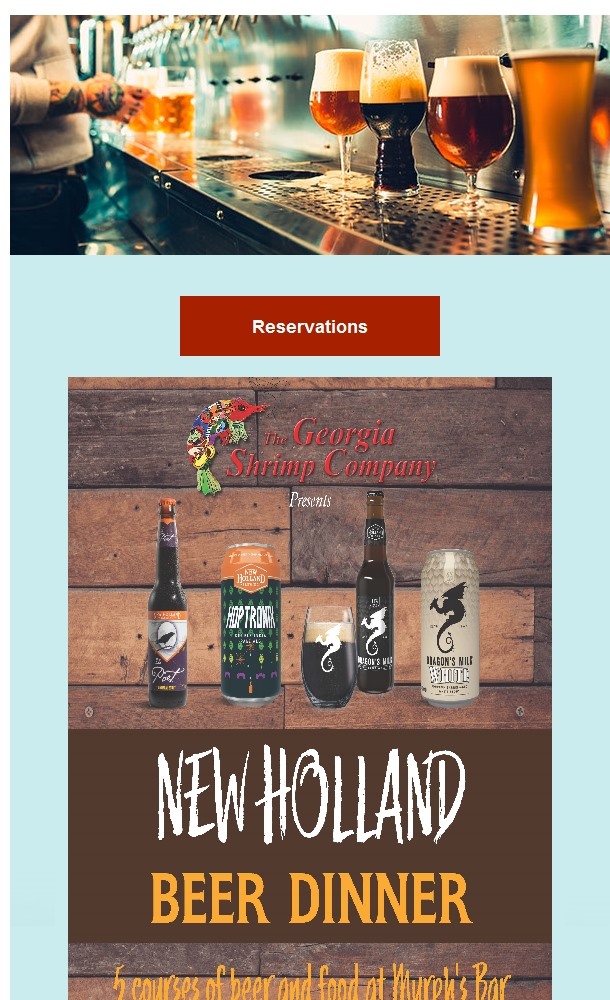Open the New Holland Beer Dinner flyer

click(x=309, y=690)
